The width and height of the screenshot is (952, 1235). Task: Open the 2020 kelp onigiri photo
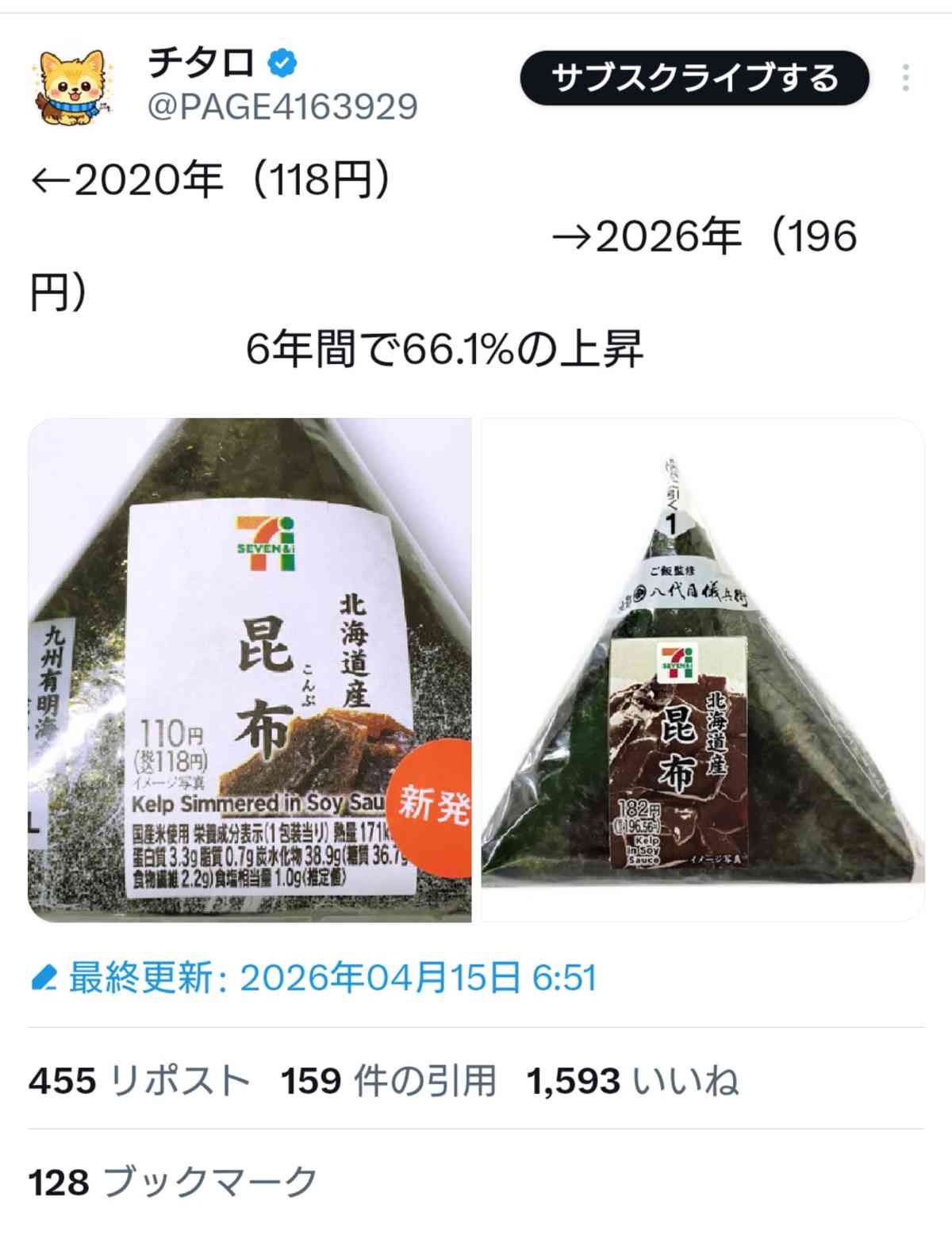(x=250, y=669)
